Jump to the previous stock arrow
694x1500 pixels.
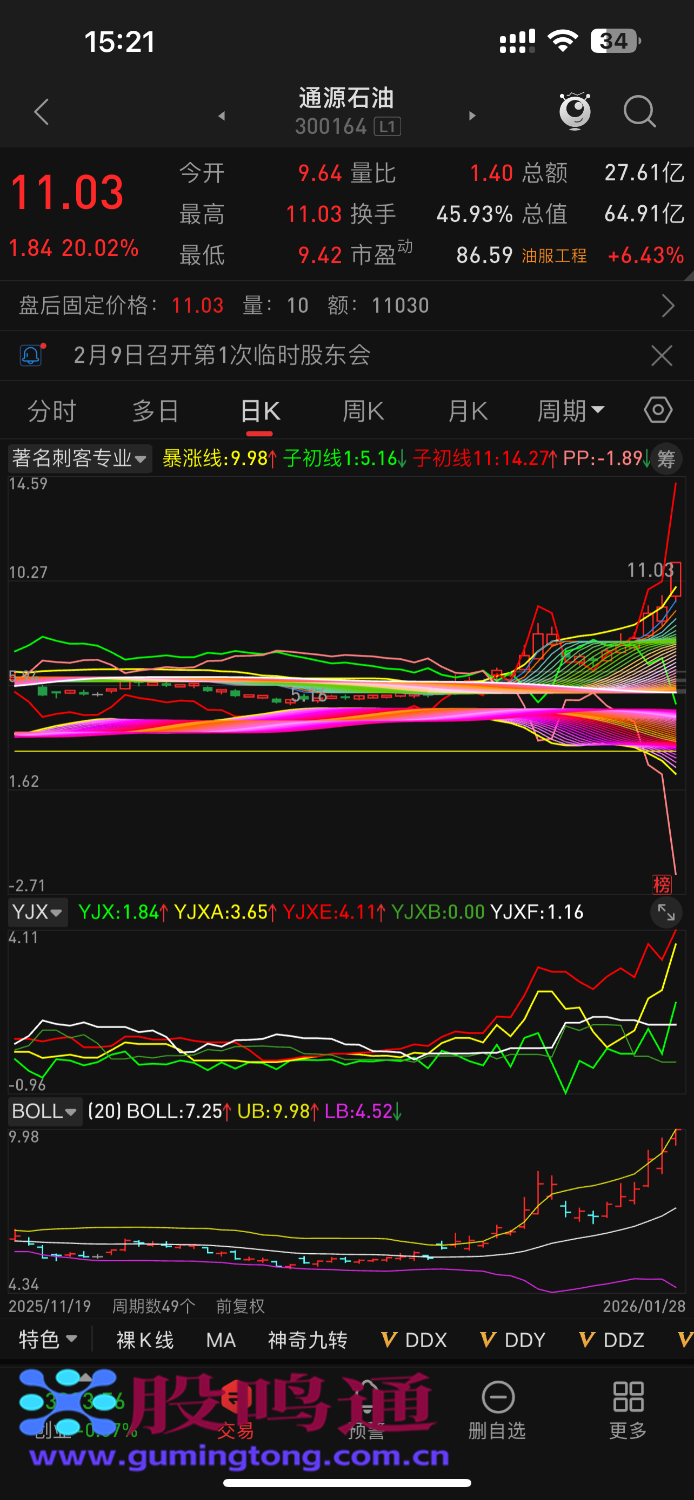coord(221,116)
